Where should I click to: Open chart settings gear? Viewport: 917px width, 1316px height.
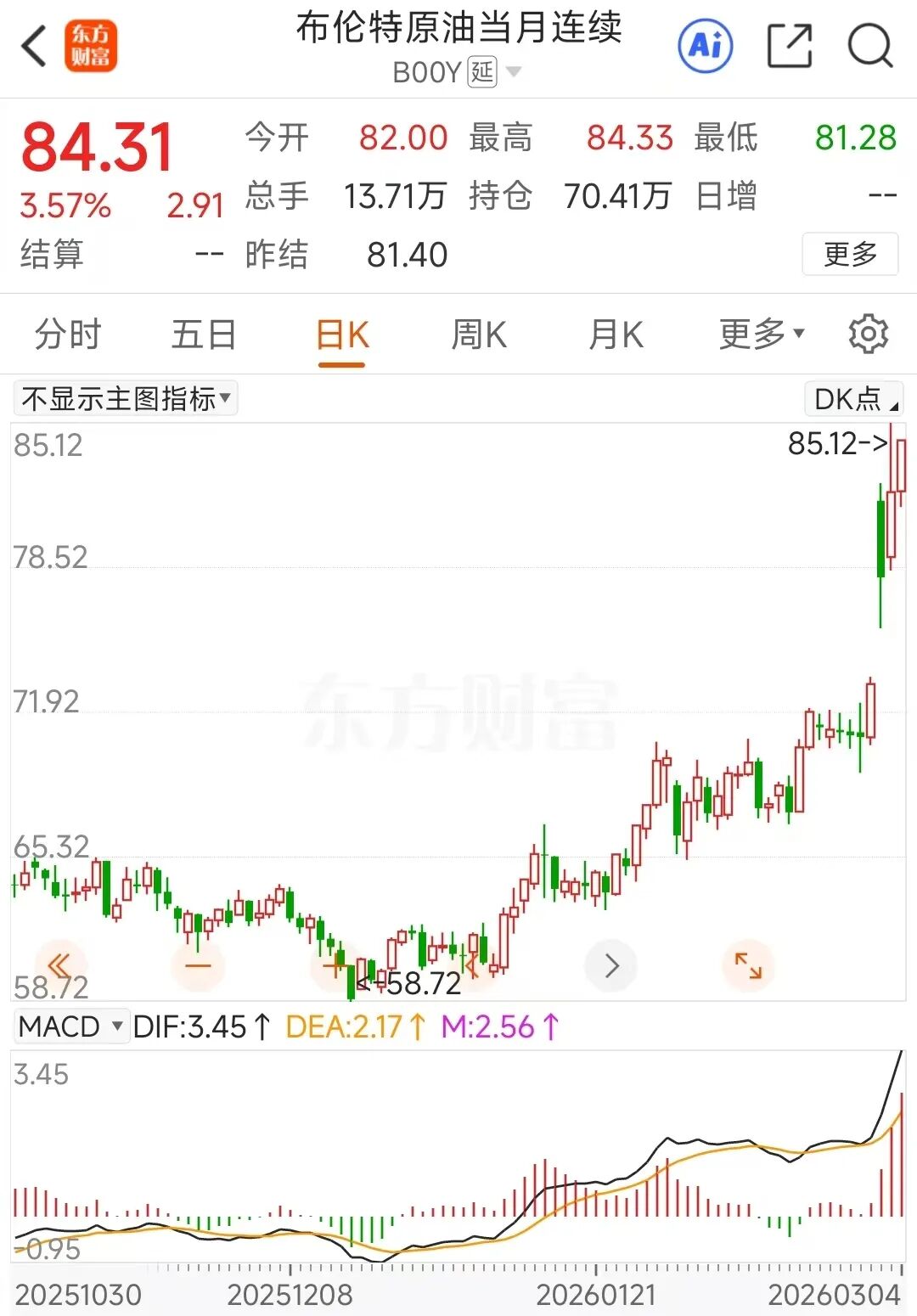click(x=868, y=335)
